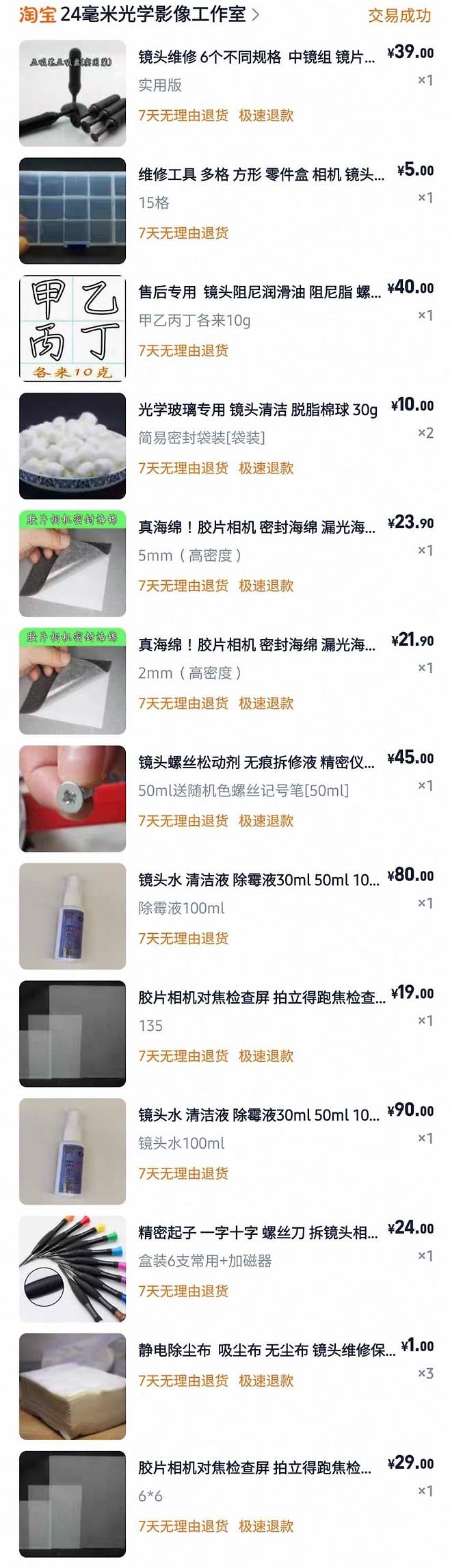View the 镜头螺丝松动剂 50ml product
This screenshot has height=1568, width=450.
(256, 763)
